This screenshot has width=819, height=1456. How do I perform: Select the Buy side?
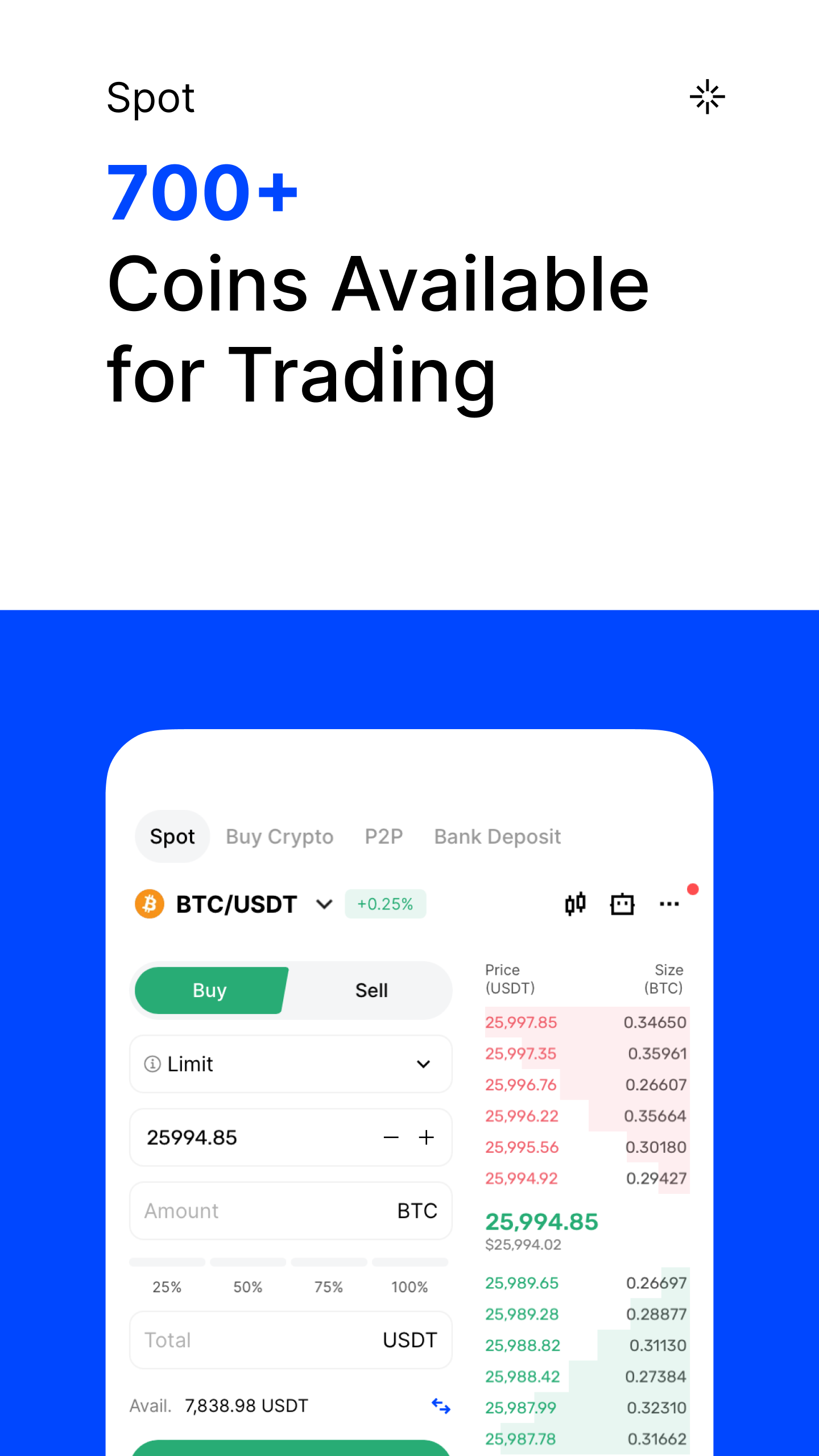210,990
